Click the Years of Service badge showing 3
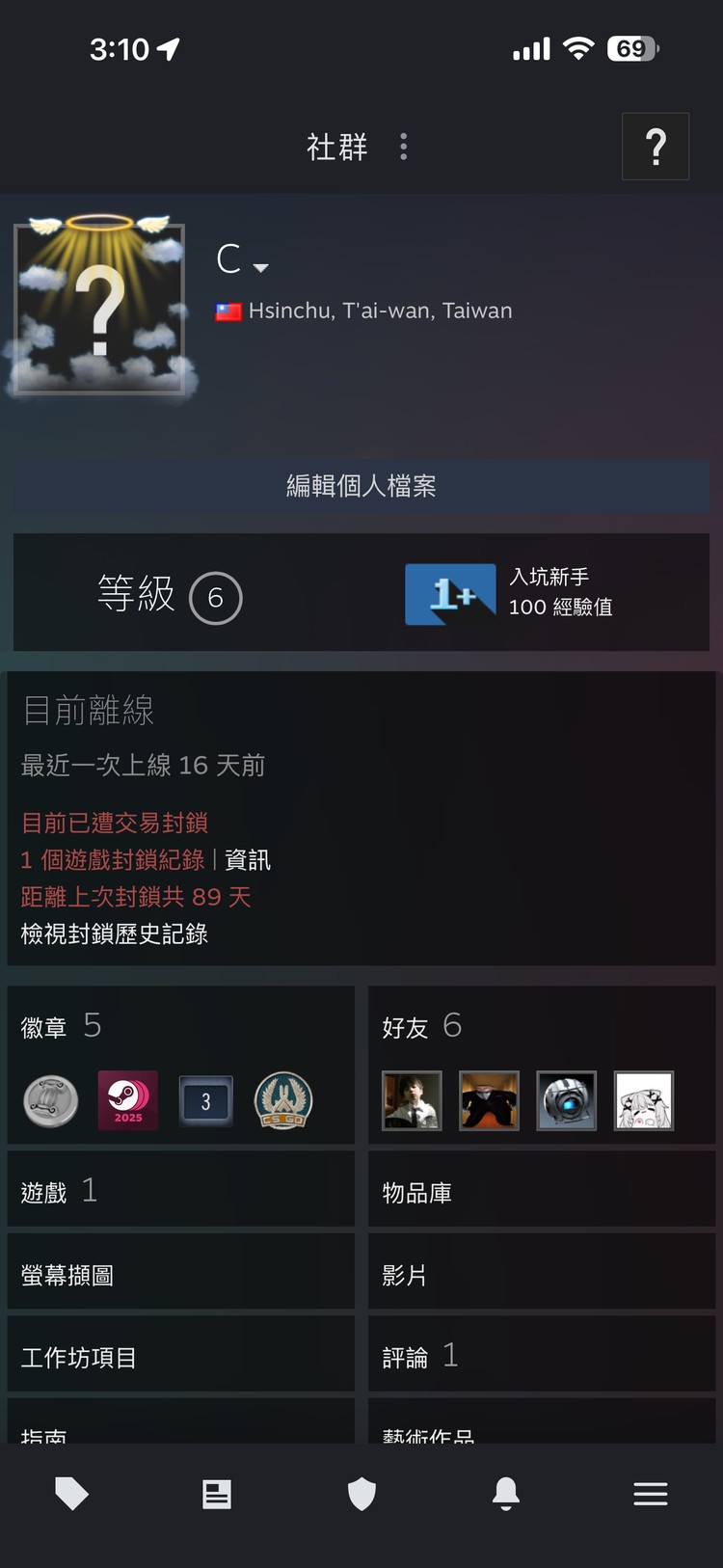The width and height of the screenshot is (723, 1568). 204,1100
